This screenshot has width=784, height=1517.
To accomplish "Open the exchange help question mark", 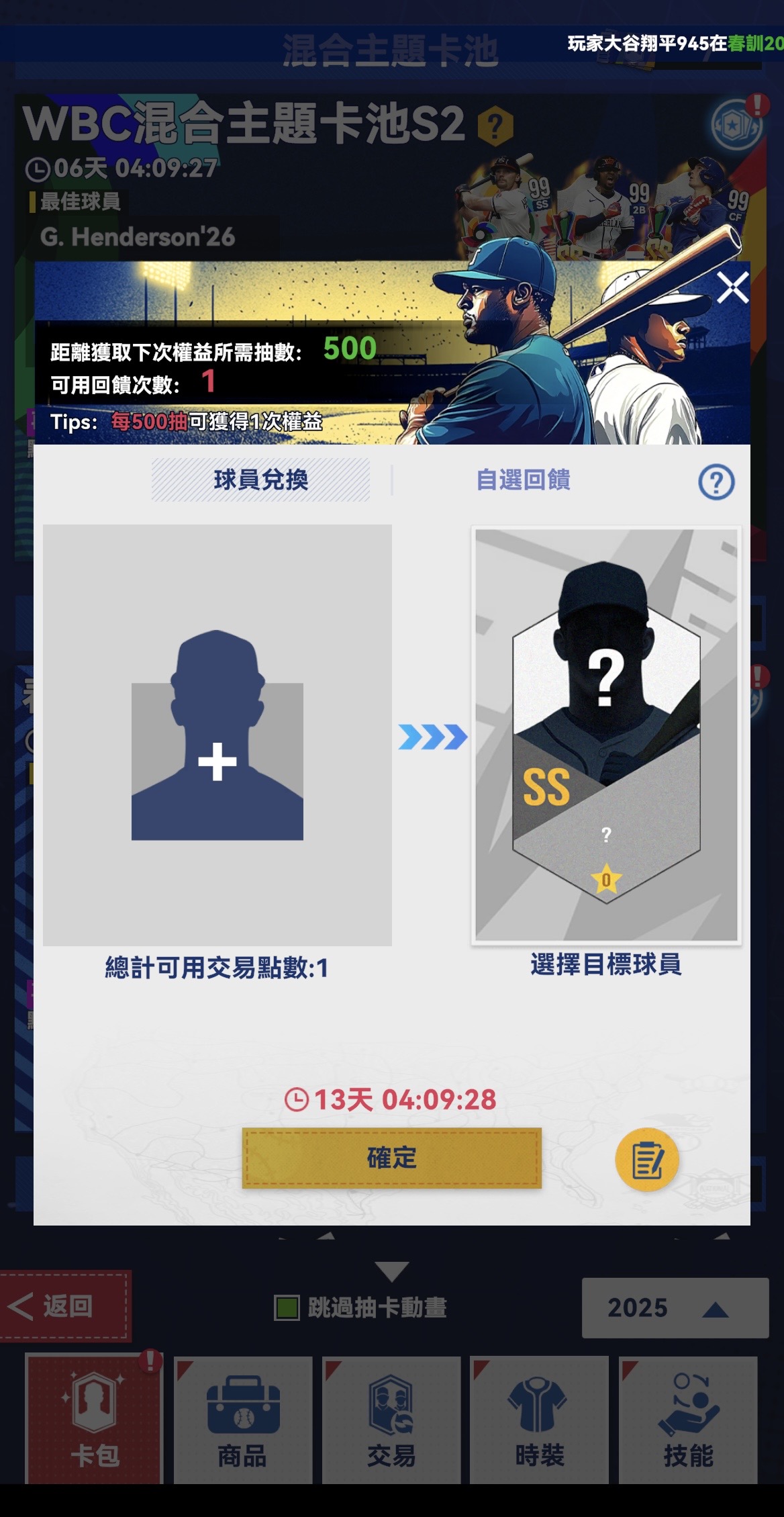I will (716, 481).
